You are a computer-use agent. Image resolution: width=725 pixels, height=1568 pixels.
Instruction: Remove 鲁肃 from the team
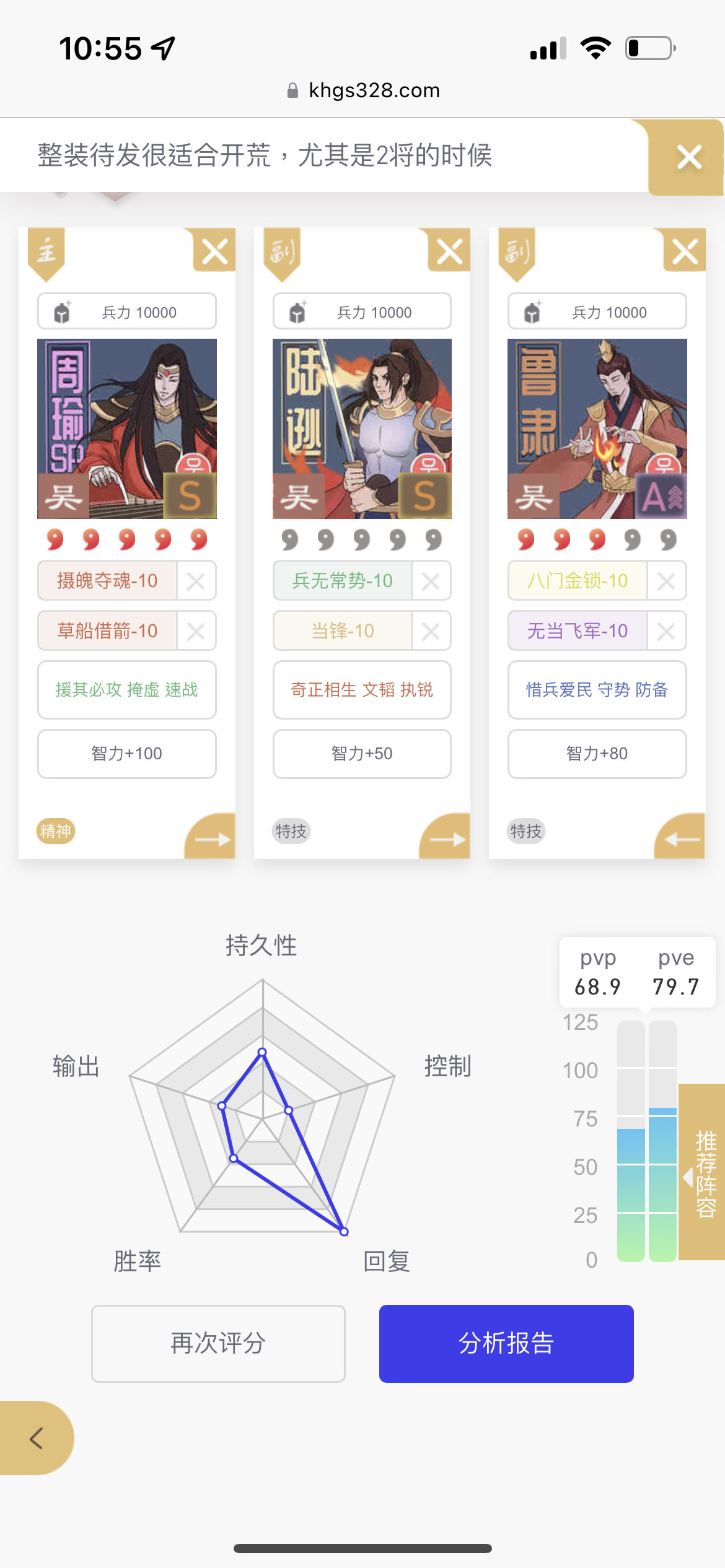pyautogui.click(x=685, y=251)
